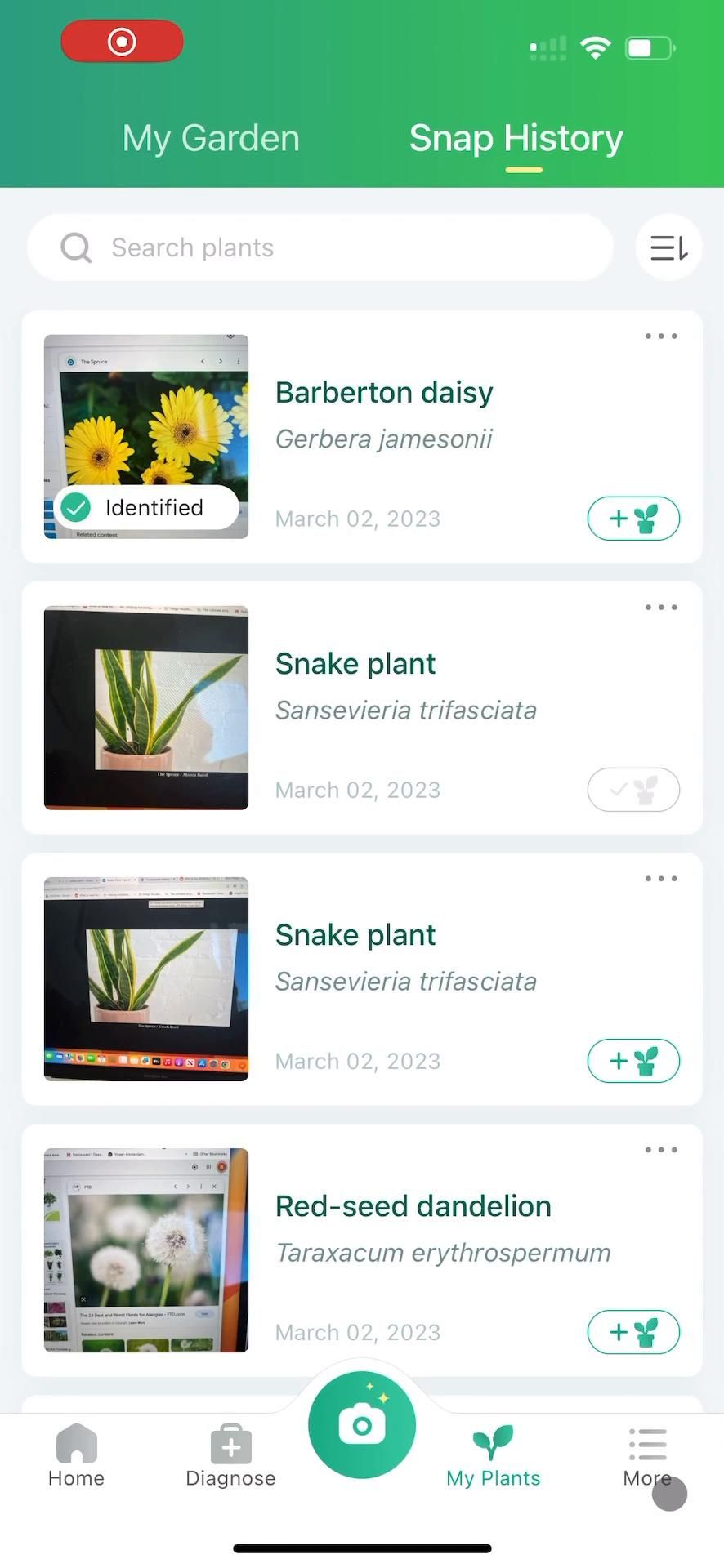Switch to the My Garden tab

click(x=211, y=138)
